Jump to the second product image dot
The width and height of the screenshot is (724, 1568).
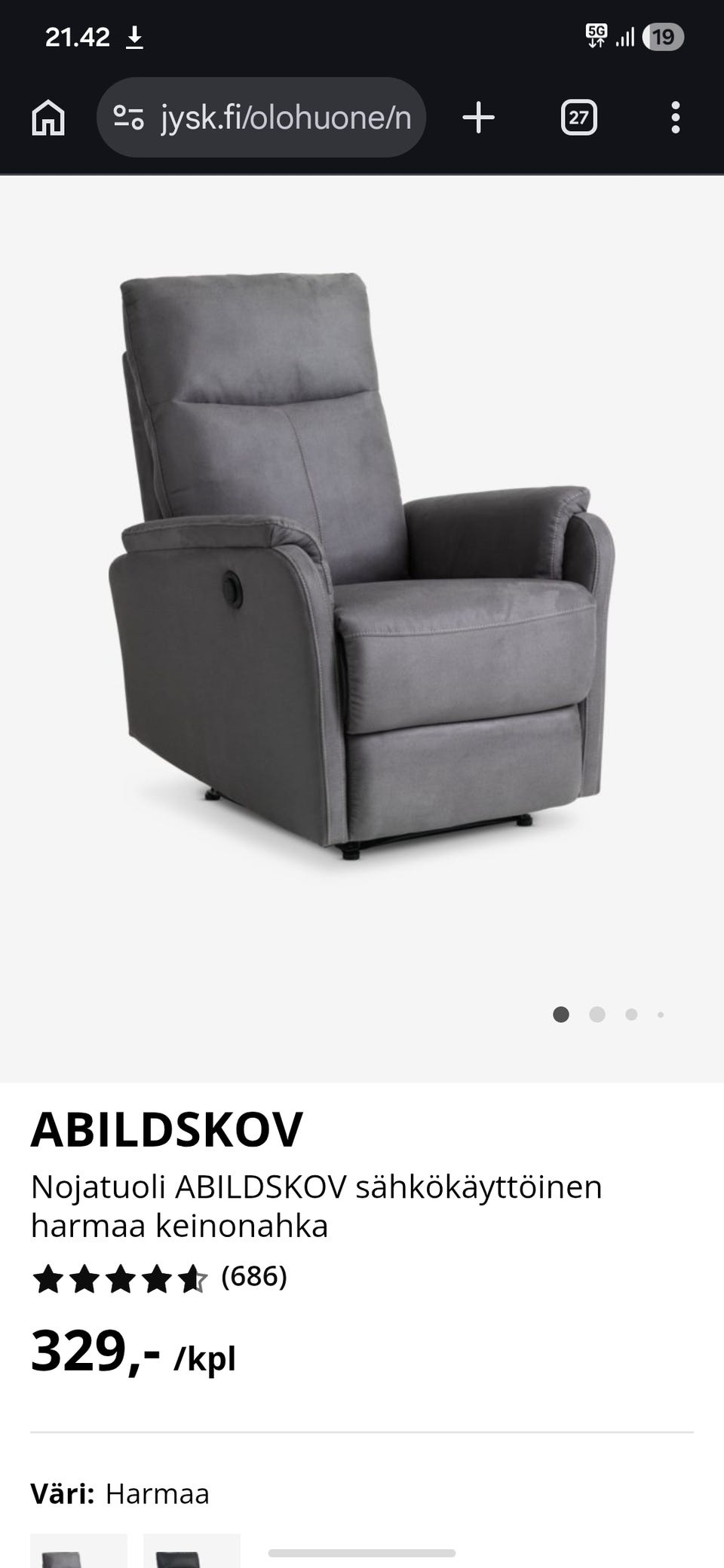(597, 1015)
